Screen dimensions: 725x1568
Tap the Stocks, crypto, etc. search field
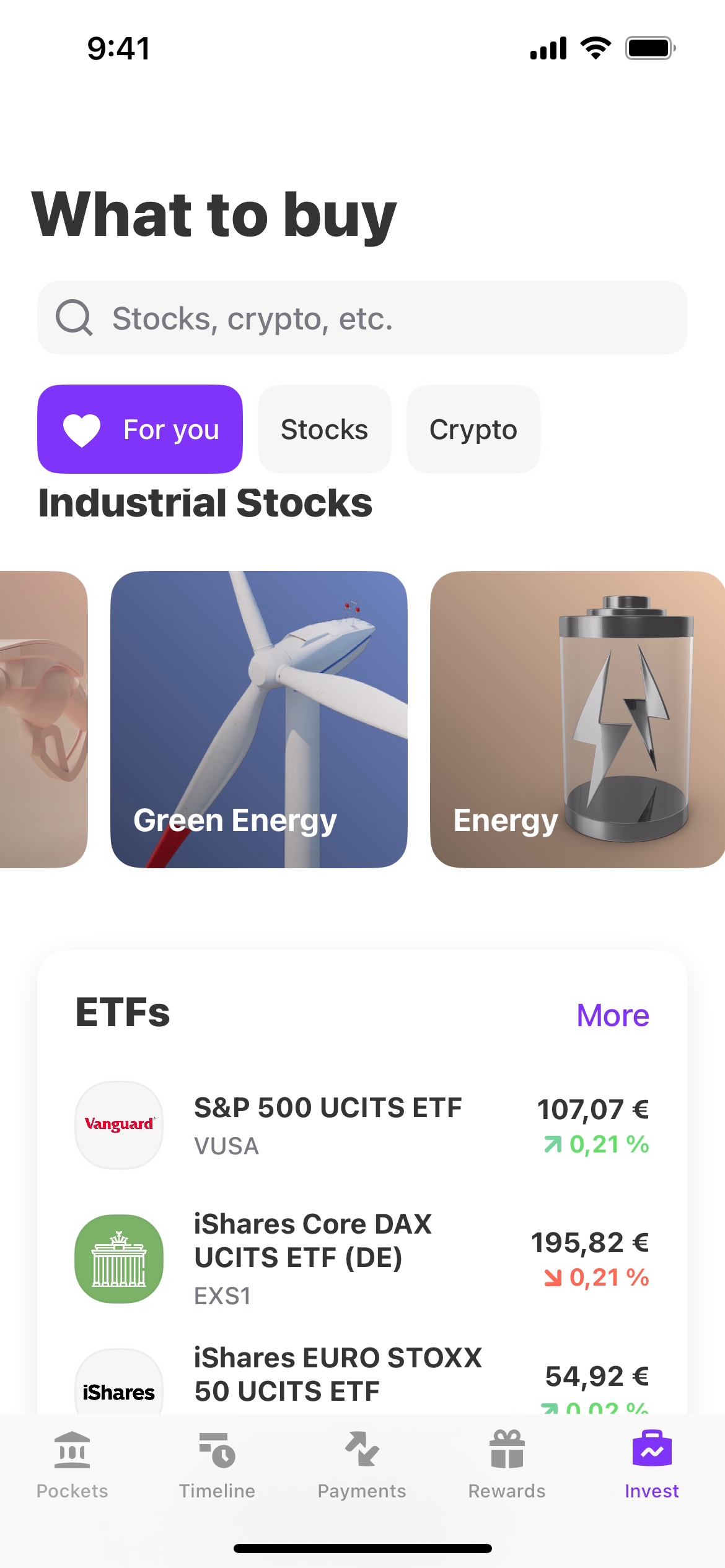coord(362,318)
